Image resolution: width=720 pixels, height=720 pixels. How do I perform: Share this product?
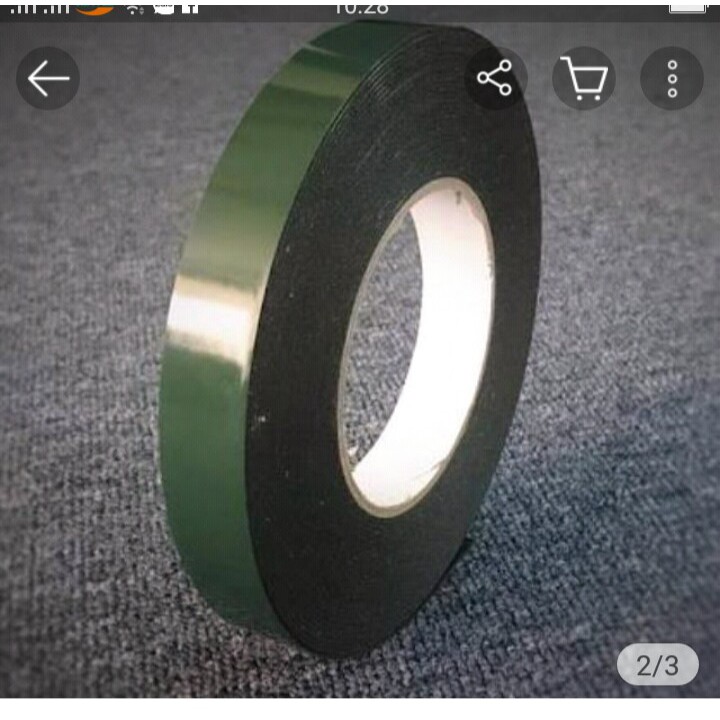point(494,78)
